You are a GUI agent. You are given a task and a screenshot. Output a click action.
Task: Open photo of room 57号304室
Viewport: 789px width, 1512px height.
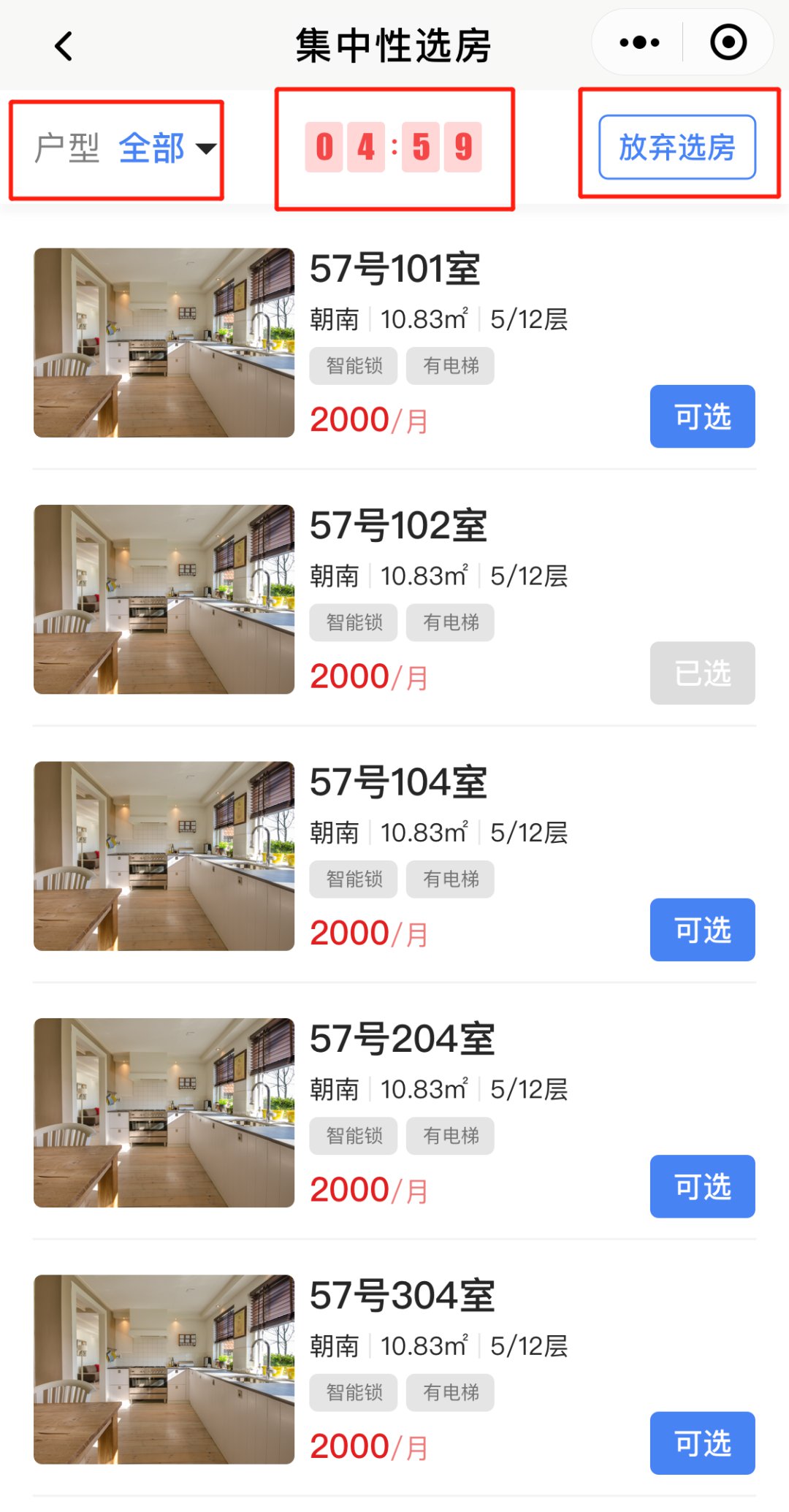pyautogui.click(x=164, y=1369)
